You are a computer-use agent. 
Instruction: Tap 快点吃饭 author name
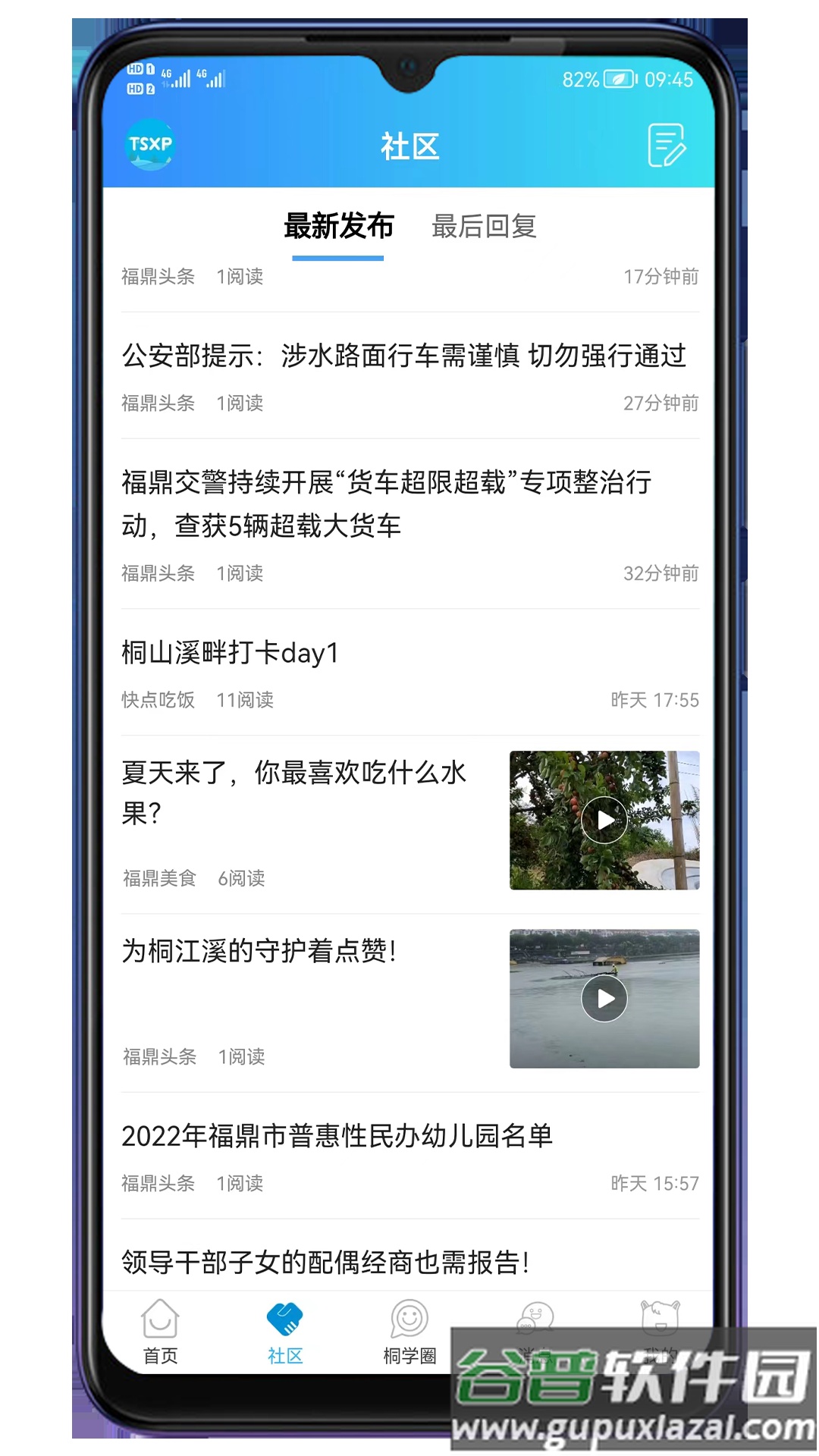pos(158,700)
